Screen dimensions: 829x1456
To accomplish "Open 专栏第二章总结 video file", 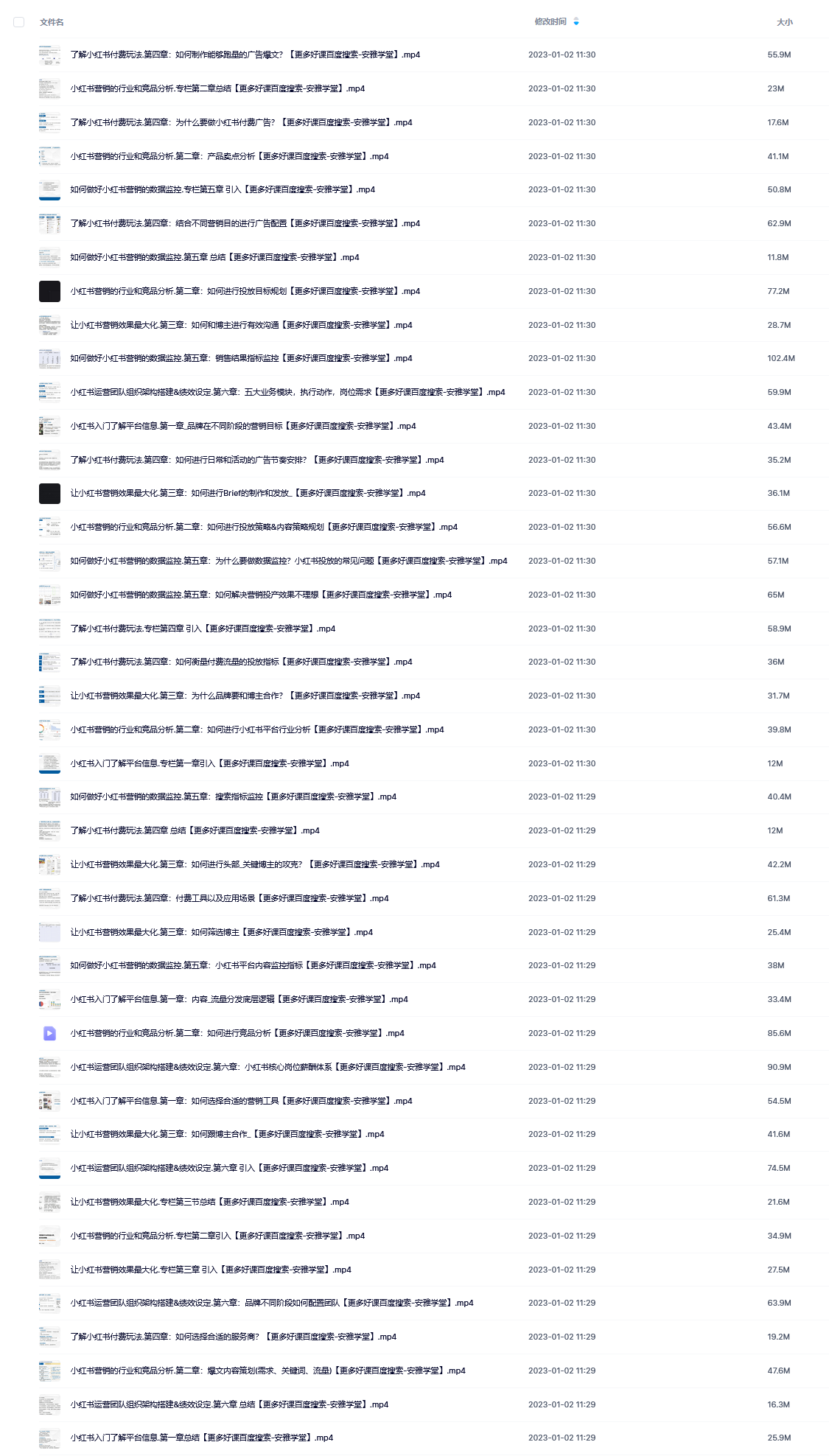I will (217, 88).
